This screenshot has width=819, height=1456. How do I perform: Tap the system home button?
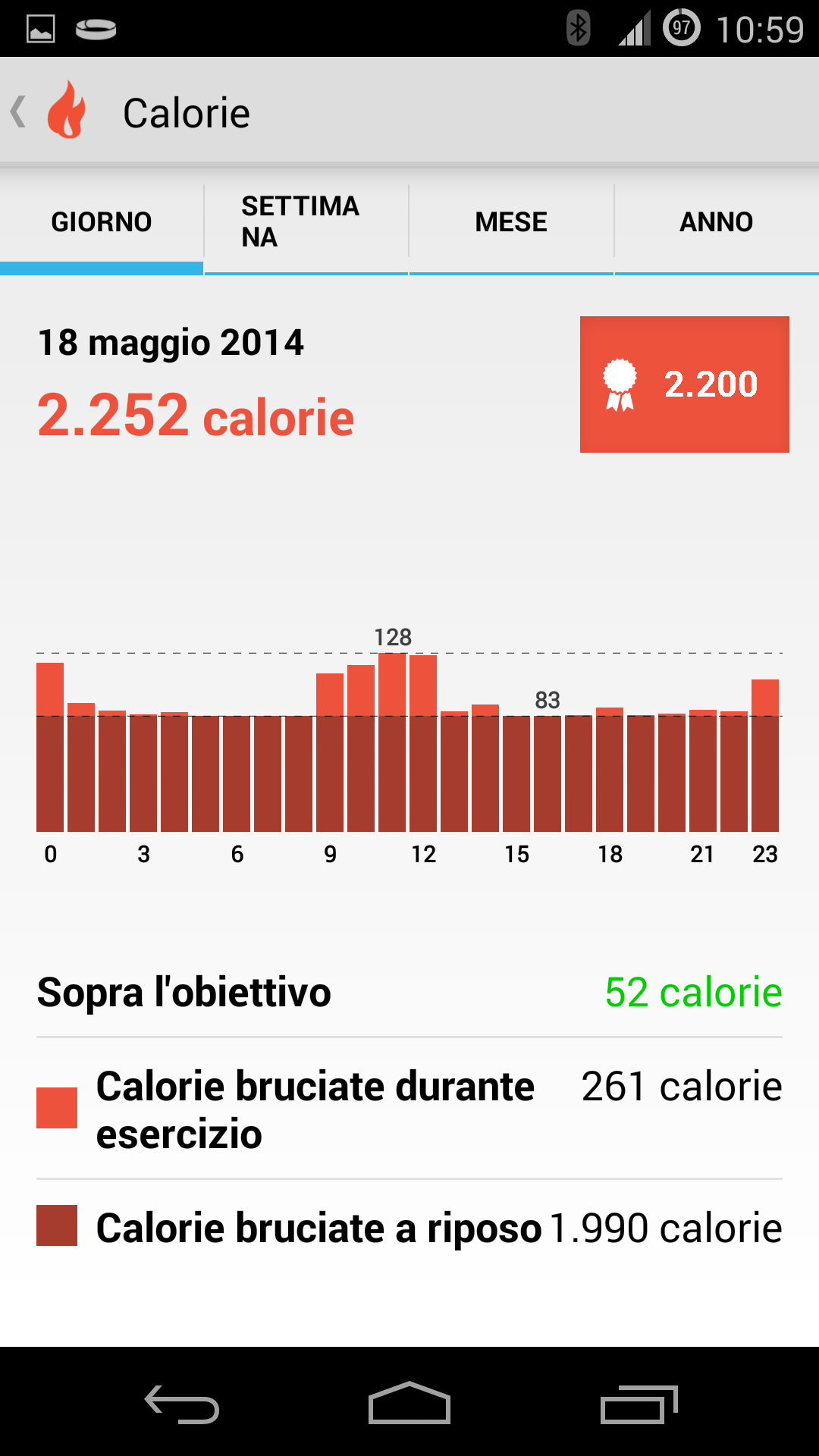point(409,1403)
